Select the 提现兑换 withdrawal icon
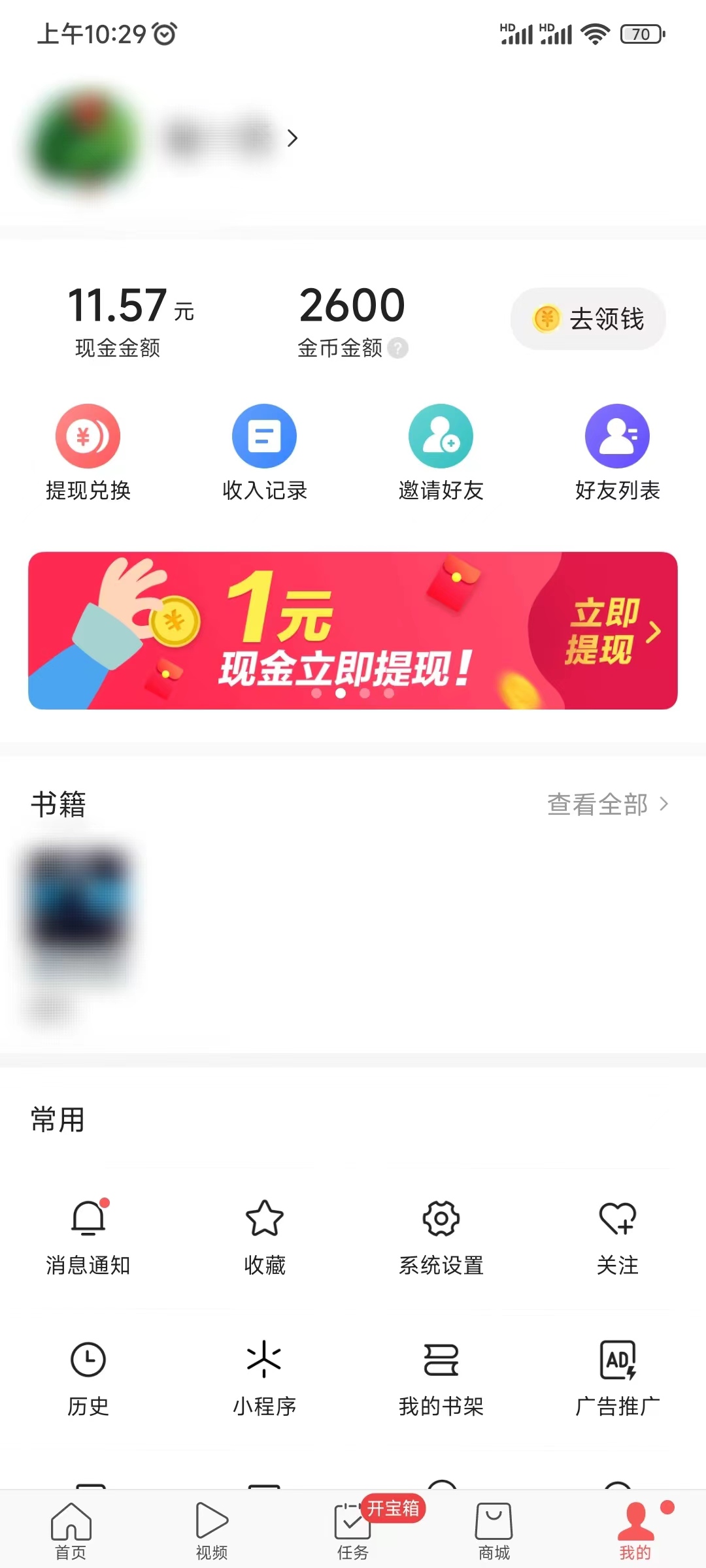 [88, 436]
